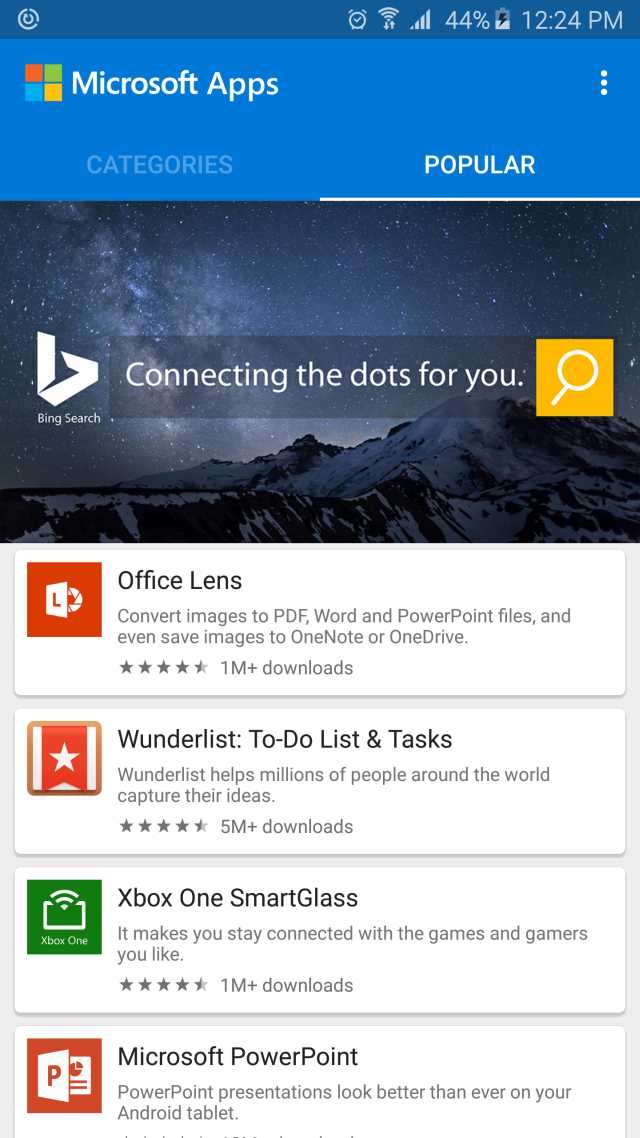Open the Office Lens app card
The image size is (640, 1138).
tap(320, 622)
